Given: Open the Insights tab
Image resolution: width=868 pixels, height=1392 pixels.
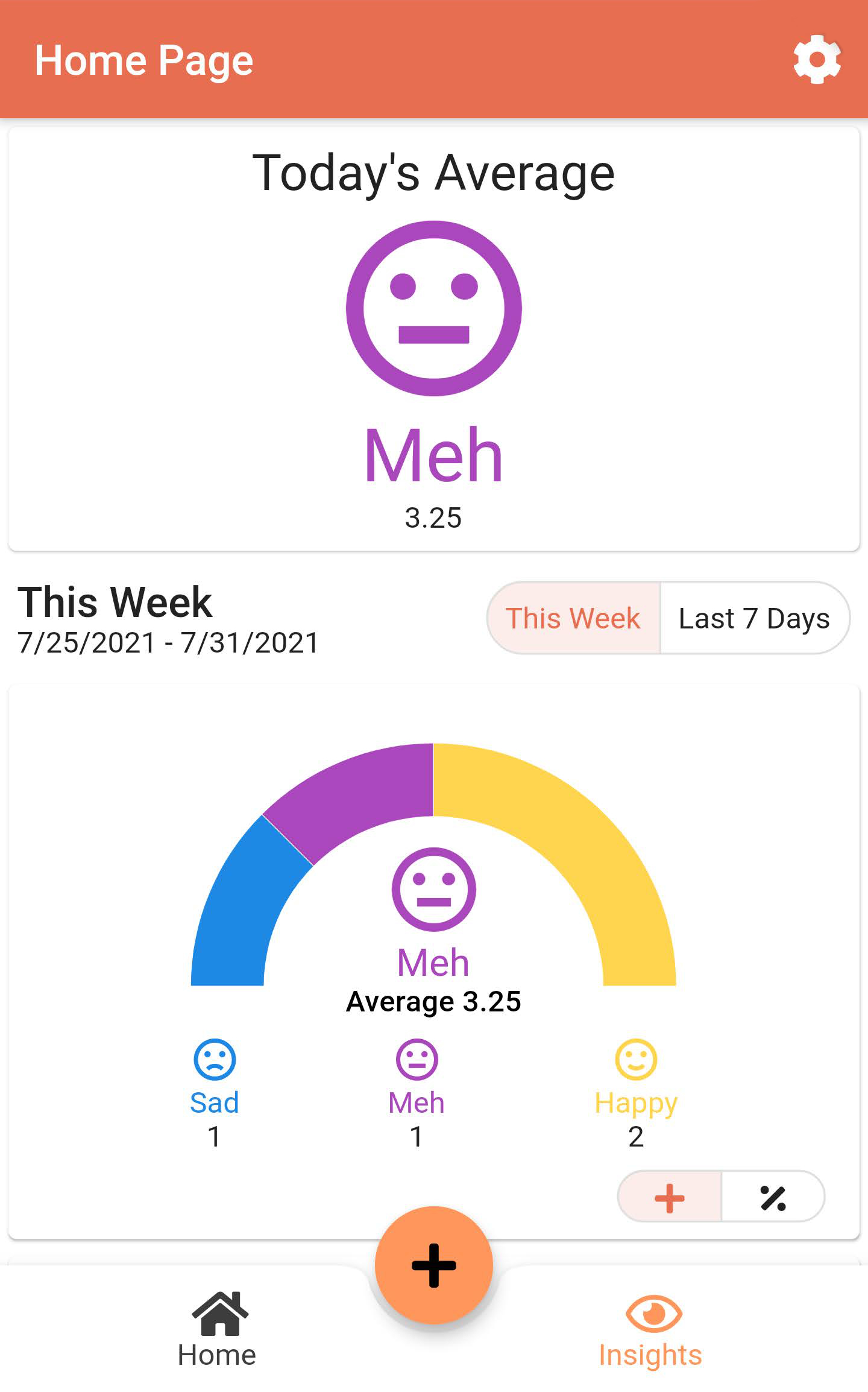Looking at the screenshot, I should pos(651,1330).
